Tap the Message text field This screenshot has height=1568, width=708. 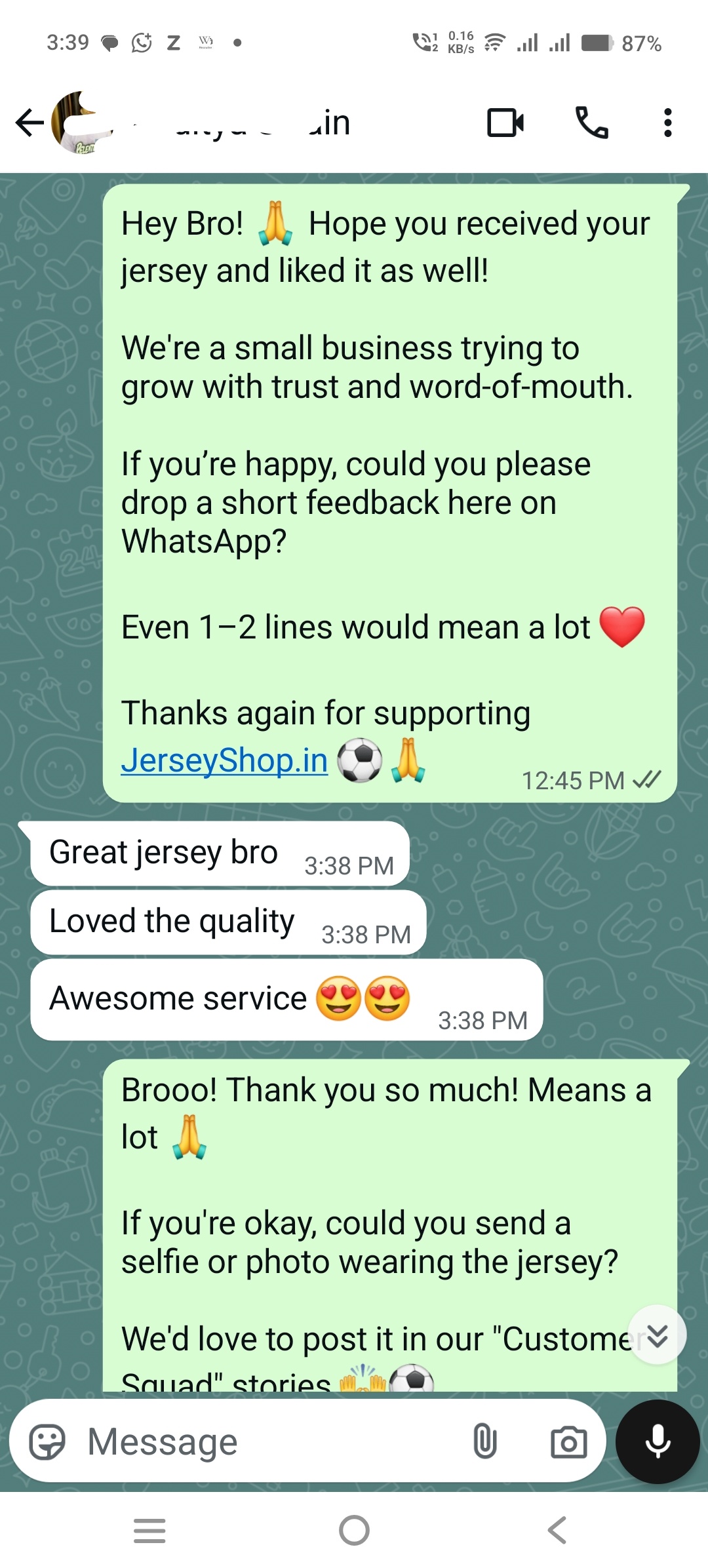262,1442
